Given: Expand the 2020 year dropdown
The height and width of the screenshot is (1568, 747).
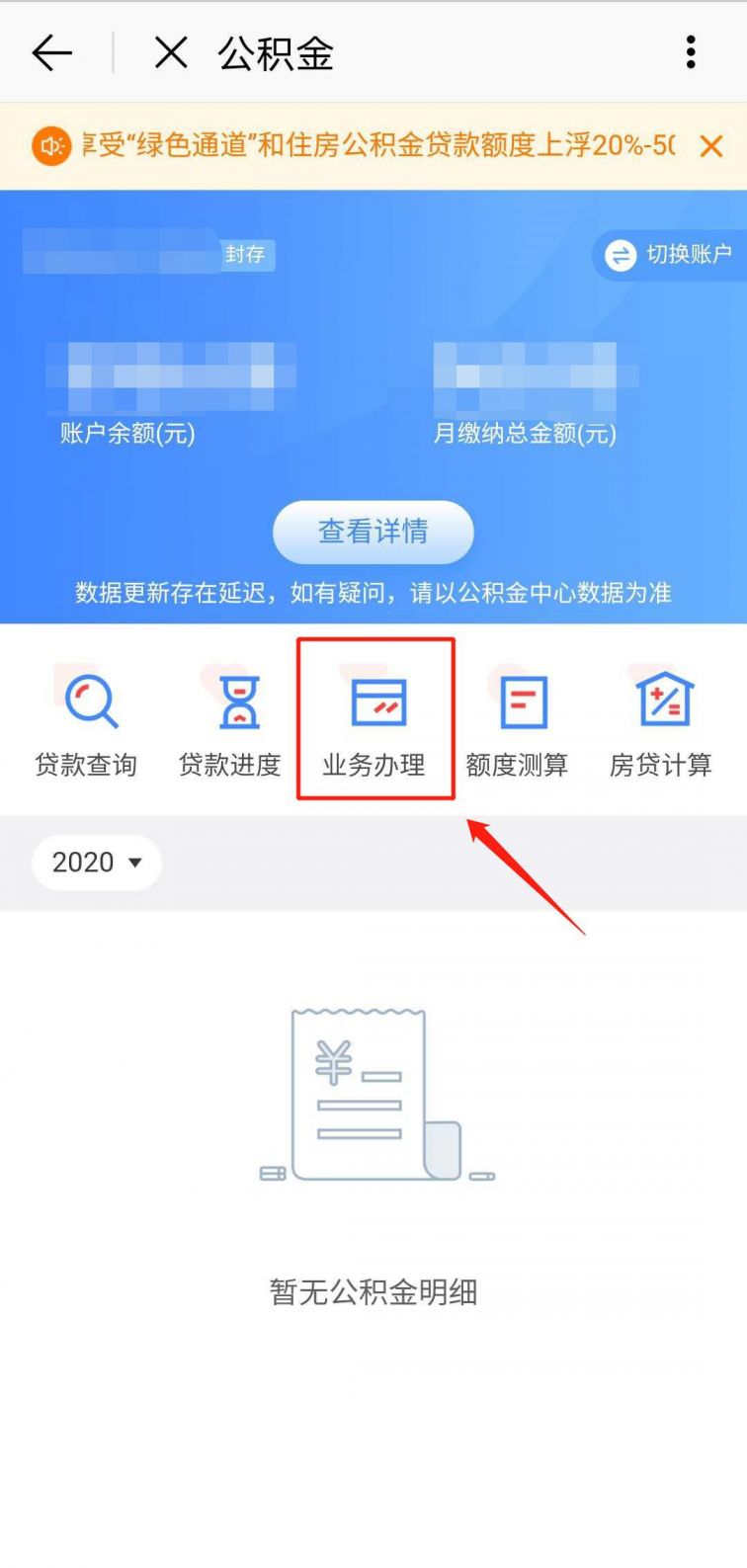Looking at the screenshot, I should click(x=96, y=863).
